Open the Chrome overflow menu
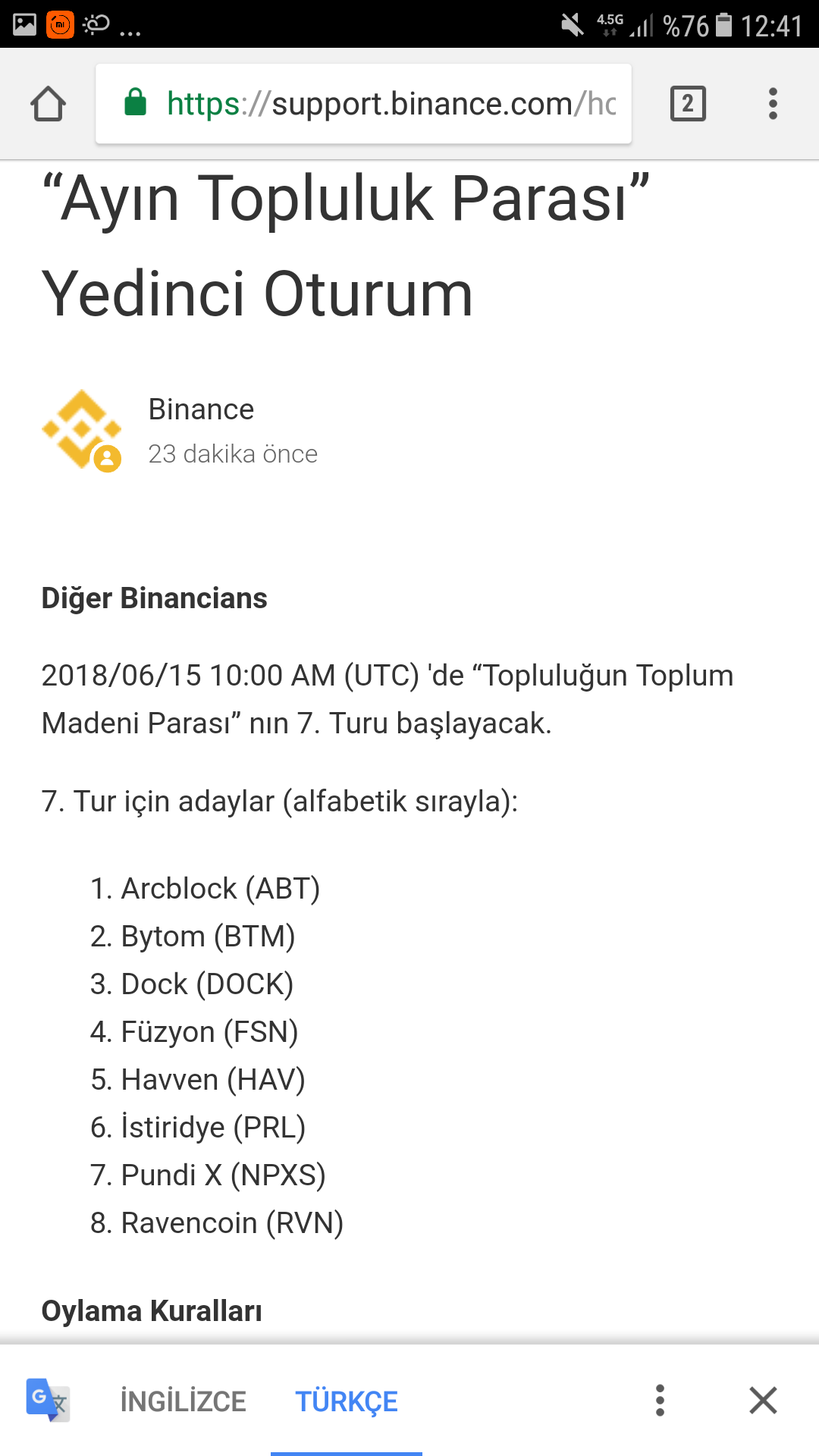This screenshot has width=819, height=1456. point(773,104)
